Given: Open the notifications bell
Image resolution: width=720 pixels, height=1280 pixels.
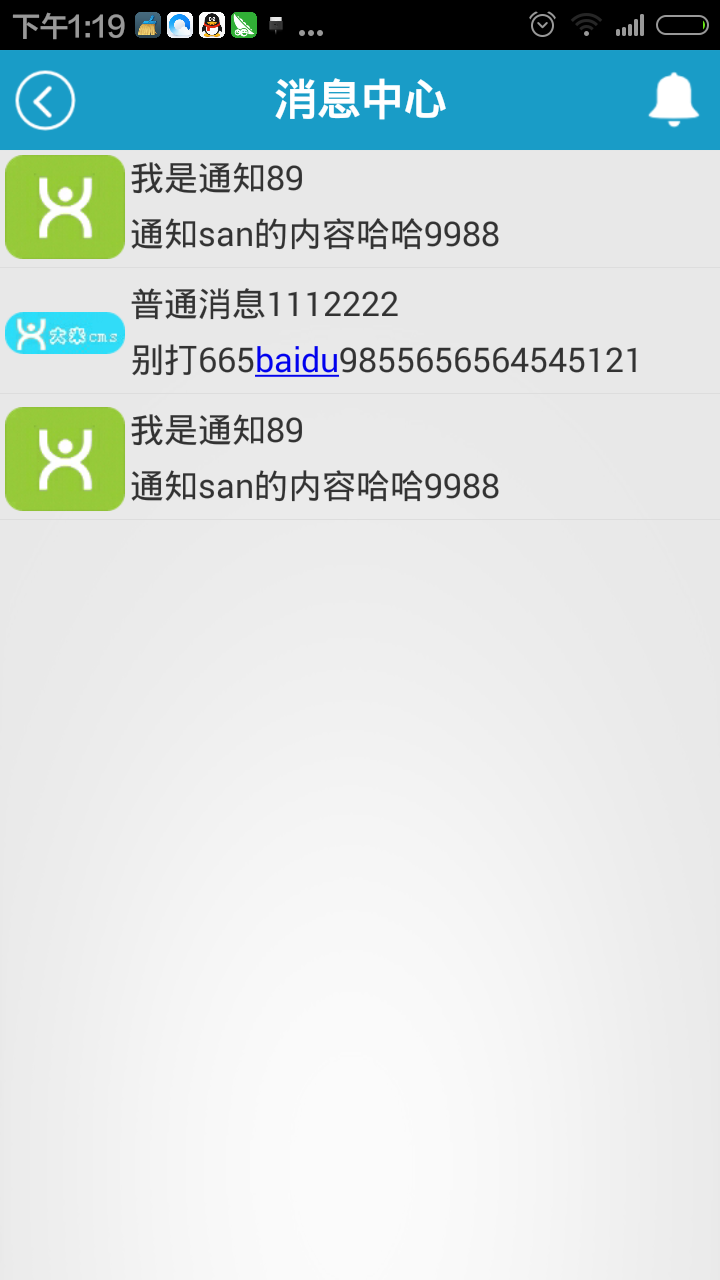Looking at the screenshot, I should (x=673, y=100).
